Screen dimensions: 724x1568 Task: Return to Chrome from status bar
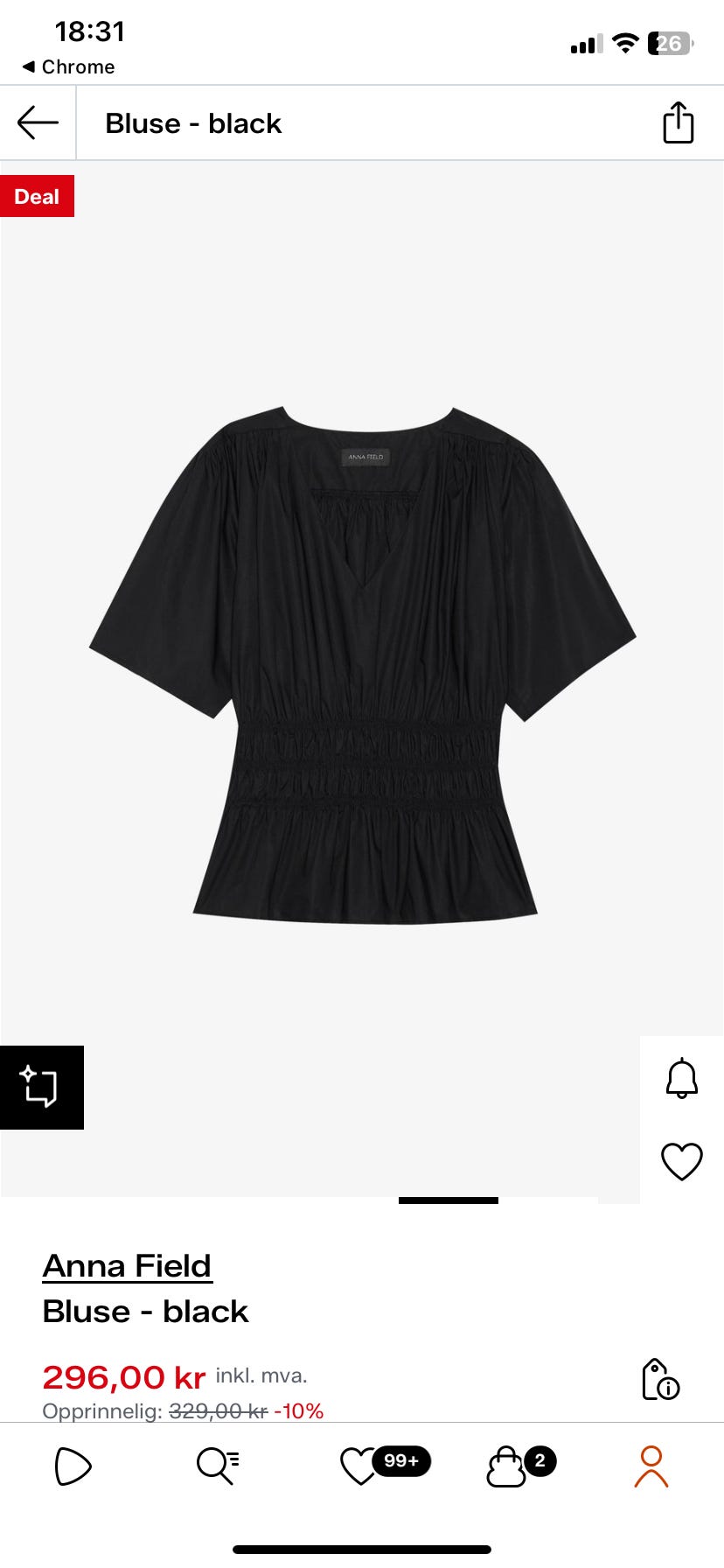pos(68,67)
